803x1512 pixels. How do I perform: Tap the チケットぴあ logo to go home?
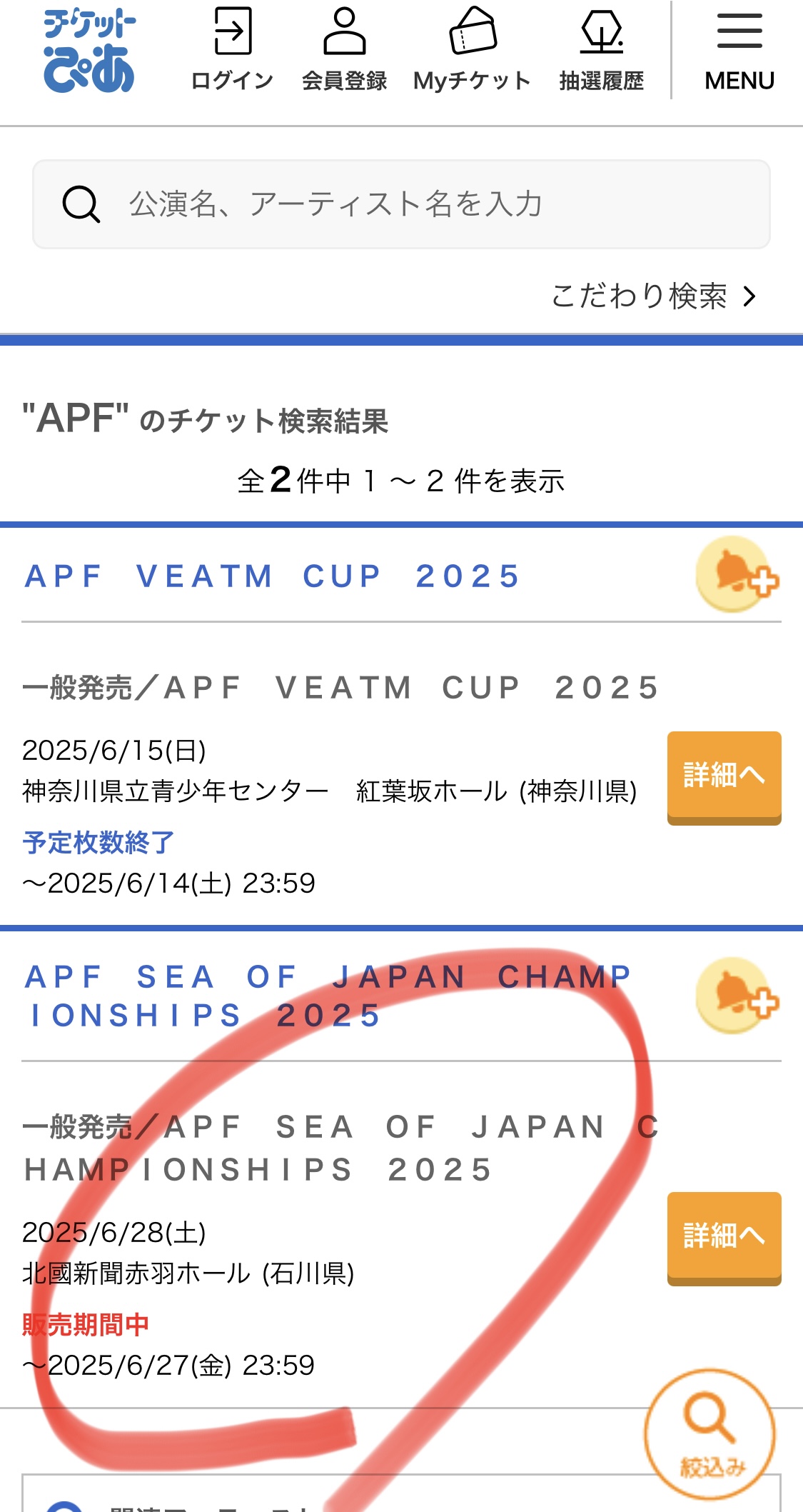coord(89,50)
